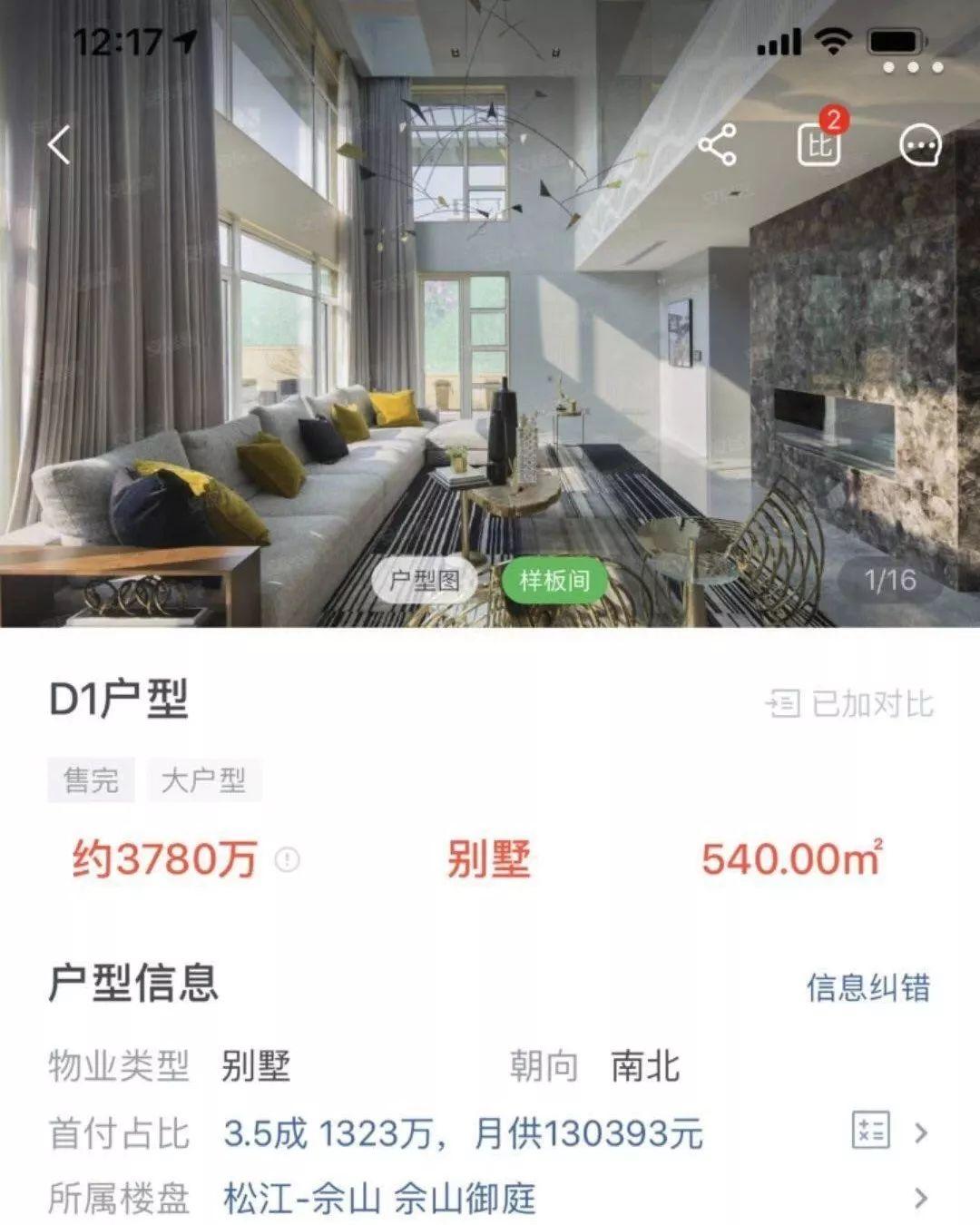The height and width of the screenshot is (1225, 980).
Task: Open the 比 comparison list
Action: (819, 144)
